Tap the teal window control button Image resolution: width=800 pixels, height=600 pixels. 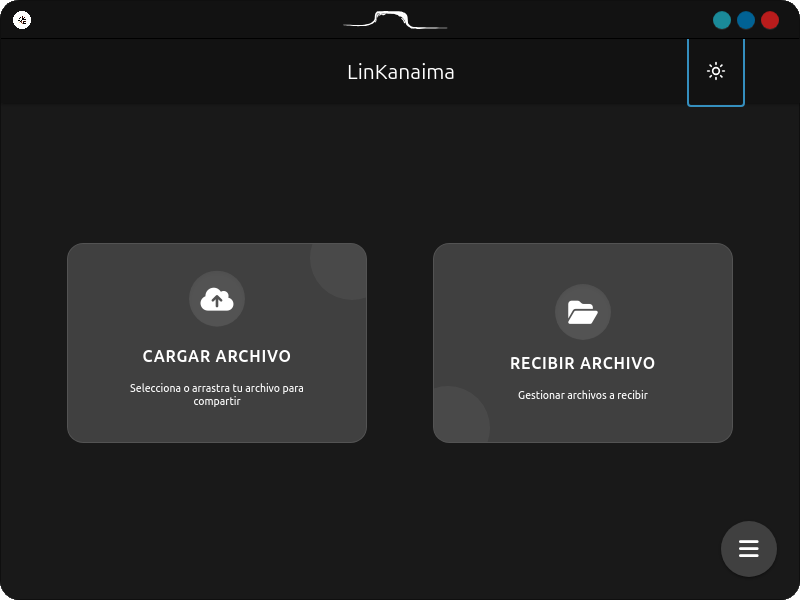coord(721,20)
